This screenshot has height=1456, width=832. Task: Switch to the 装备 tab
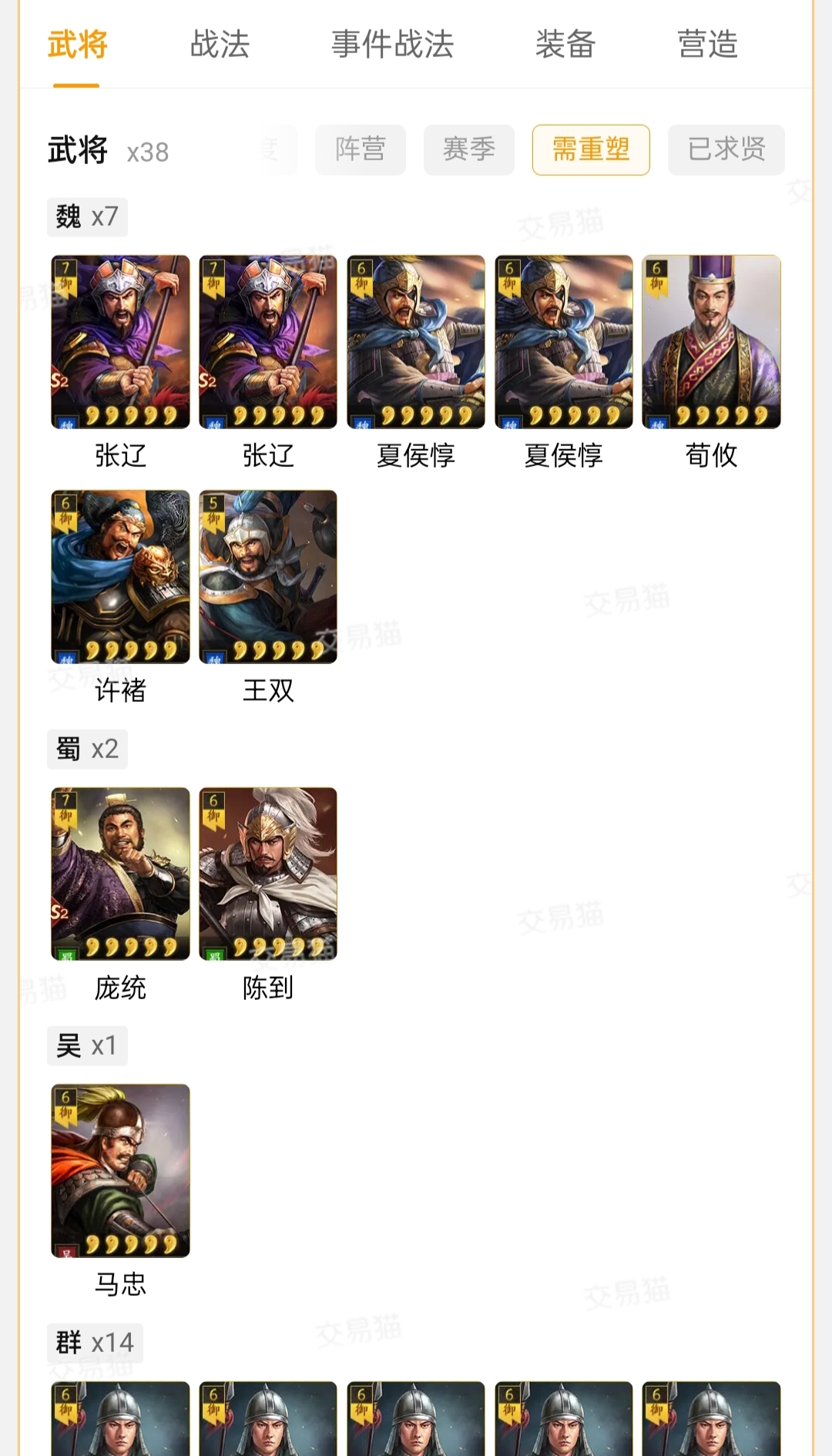(x=565, y=45)
